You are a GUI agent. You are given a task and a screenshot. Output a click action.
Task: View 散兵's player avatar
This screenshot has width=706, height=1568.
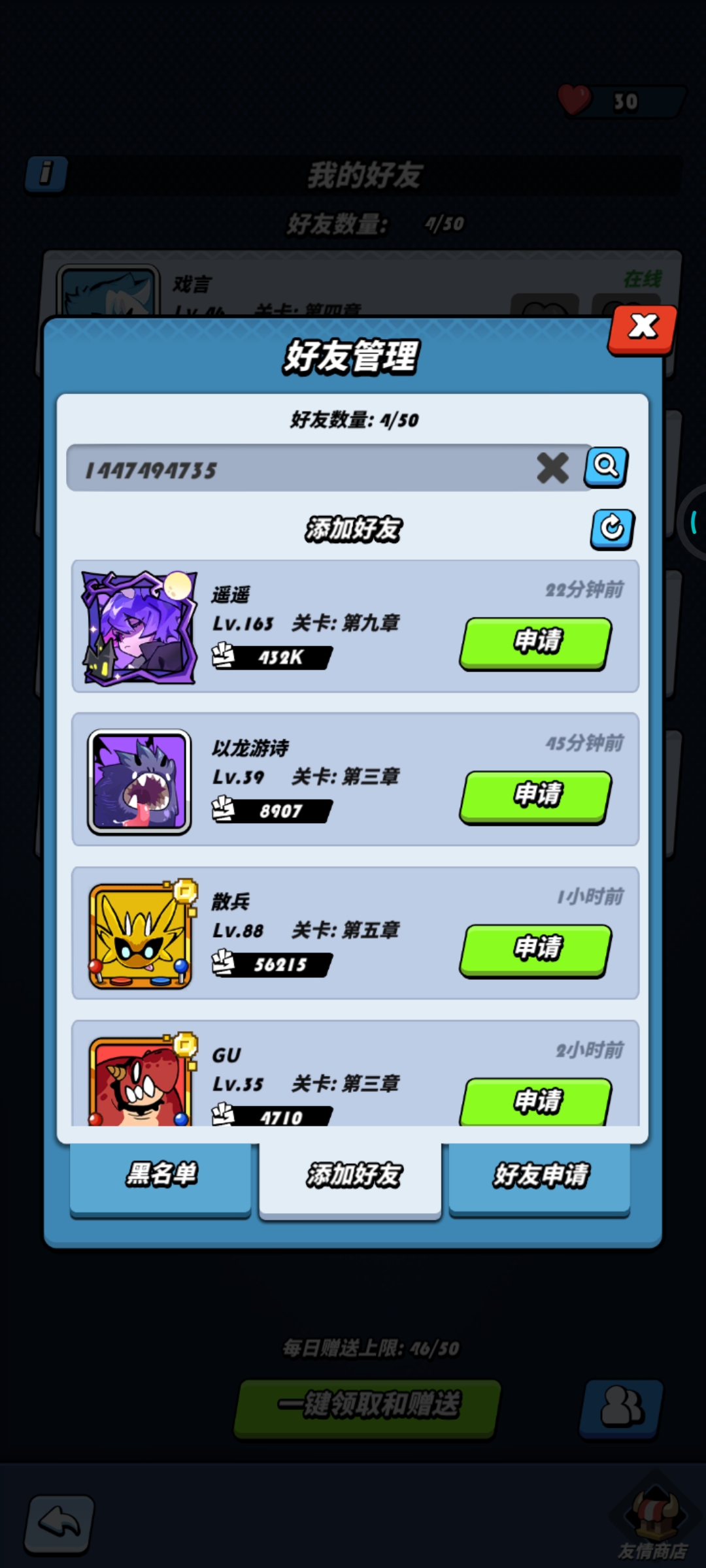141,936
